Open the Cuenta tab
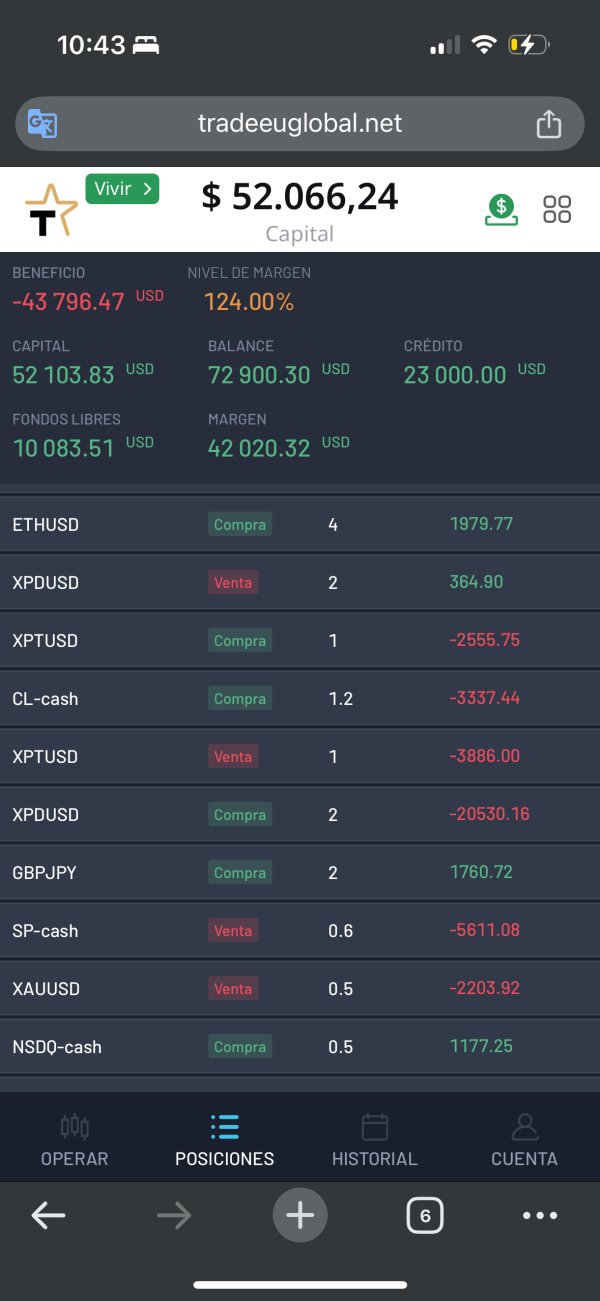This screenshot has height=1301, width=600. pos(524,1140)
